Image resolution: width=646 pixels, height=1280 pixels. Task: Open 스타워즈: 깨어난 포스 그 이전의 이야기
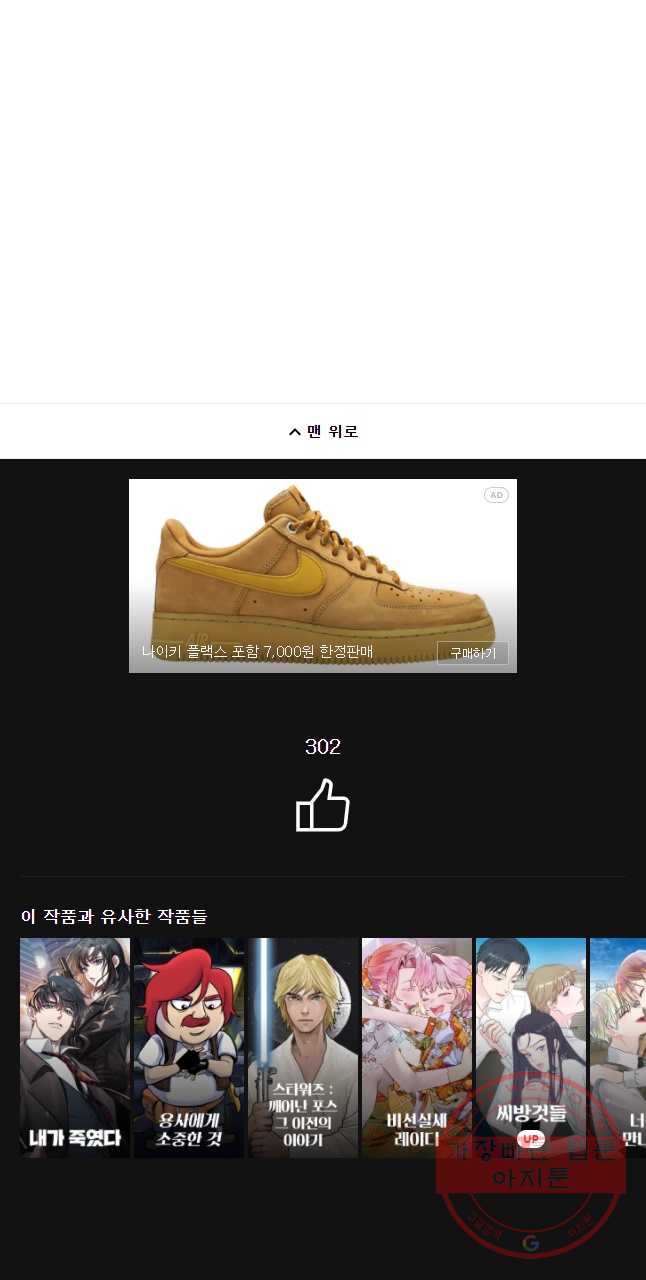(x=303, y=1047)
